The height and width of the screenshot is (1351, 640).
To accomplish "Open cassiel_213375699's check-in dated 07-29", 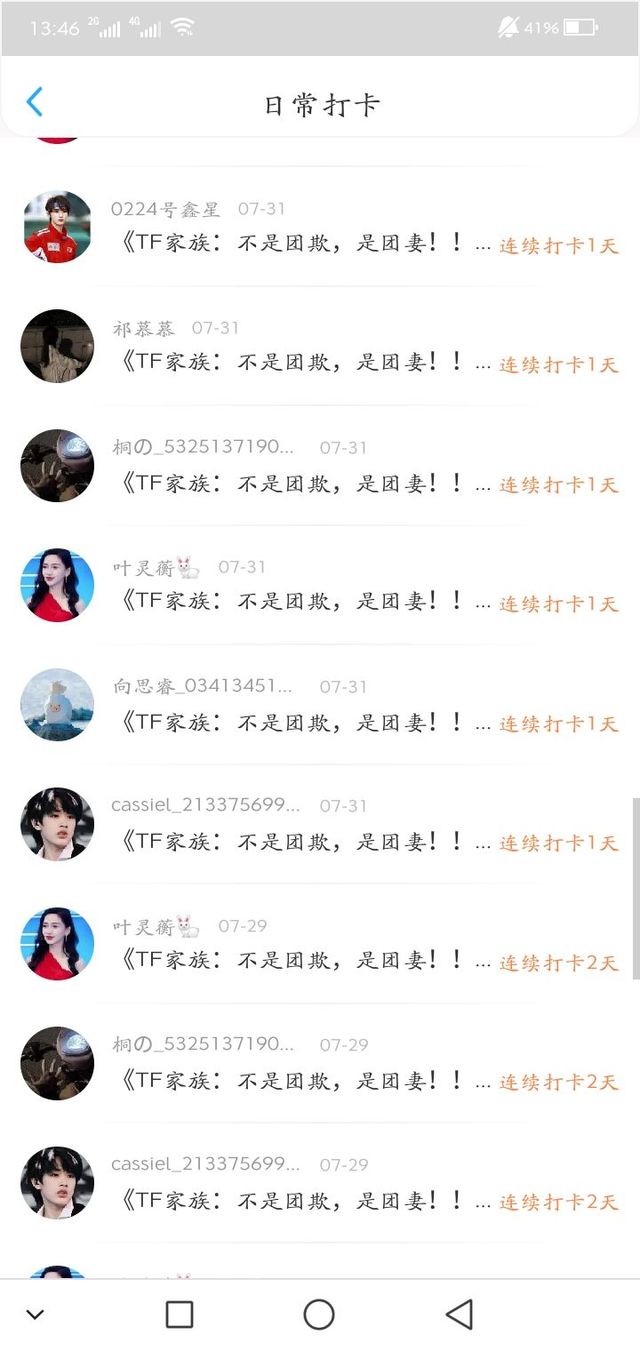I will (x=320, y=1183).
